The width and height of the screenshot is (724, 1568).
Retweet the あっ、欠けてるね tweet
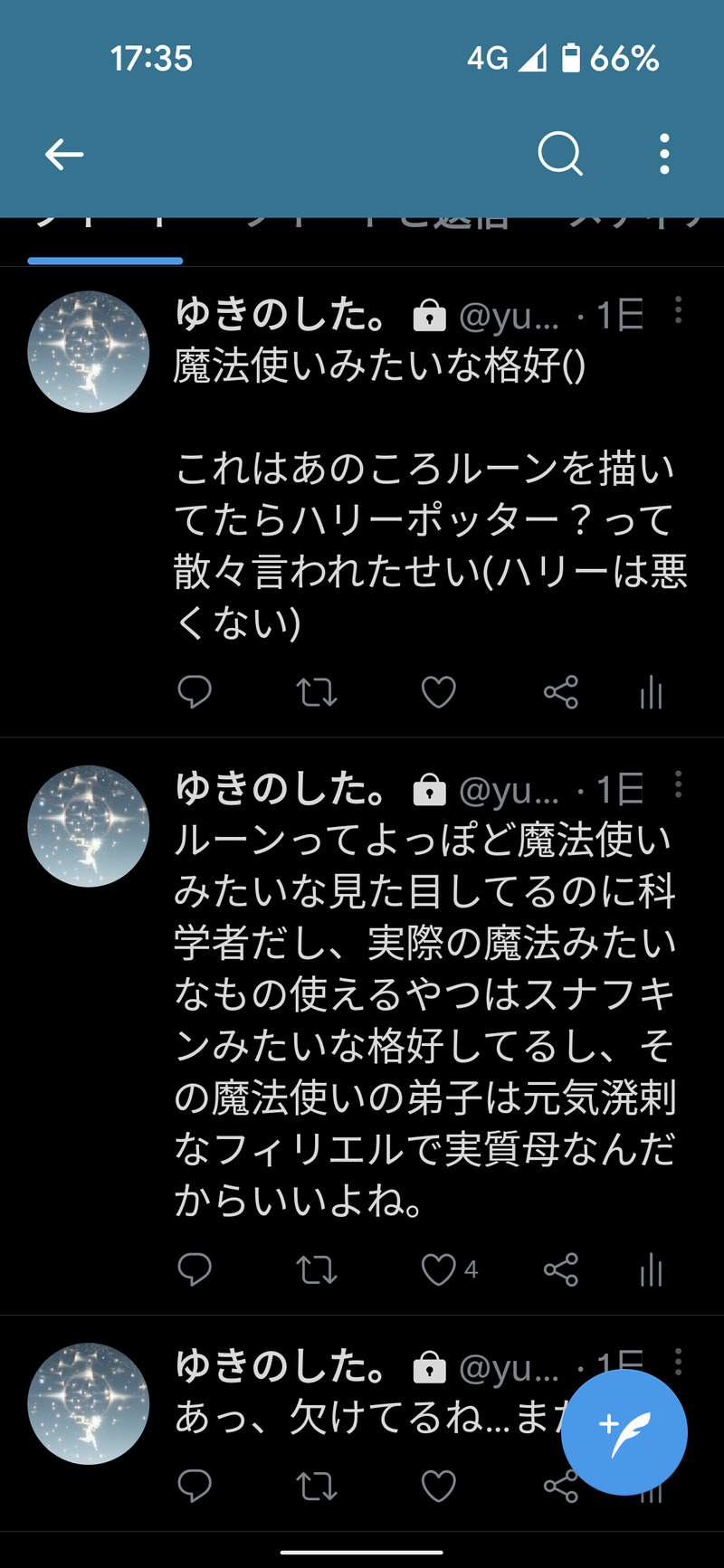tap(317, 1487)
